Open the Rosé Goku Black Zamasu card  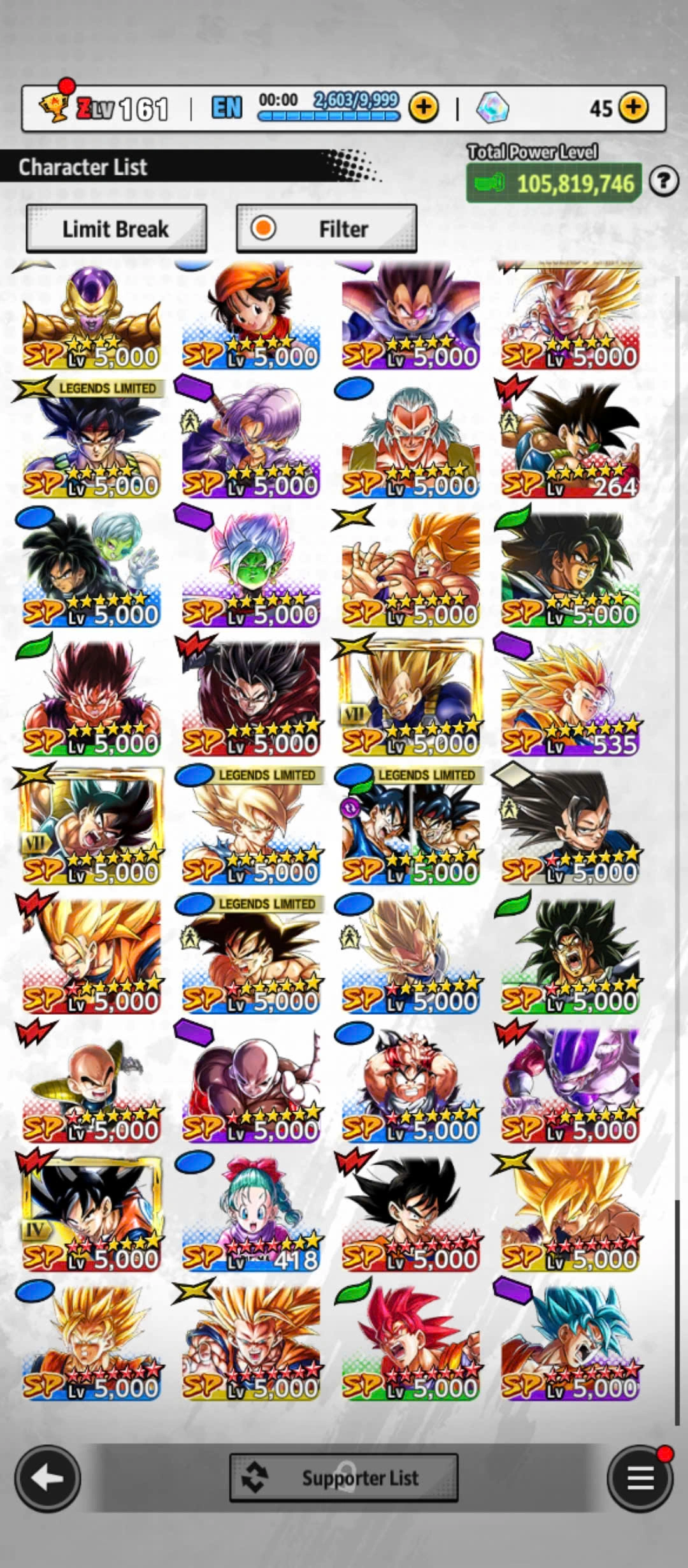(251, 567)
